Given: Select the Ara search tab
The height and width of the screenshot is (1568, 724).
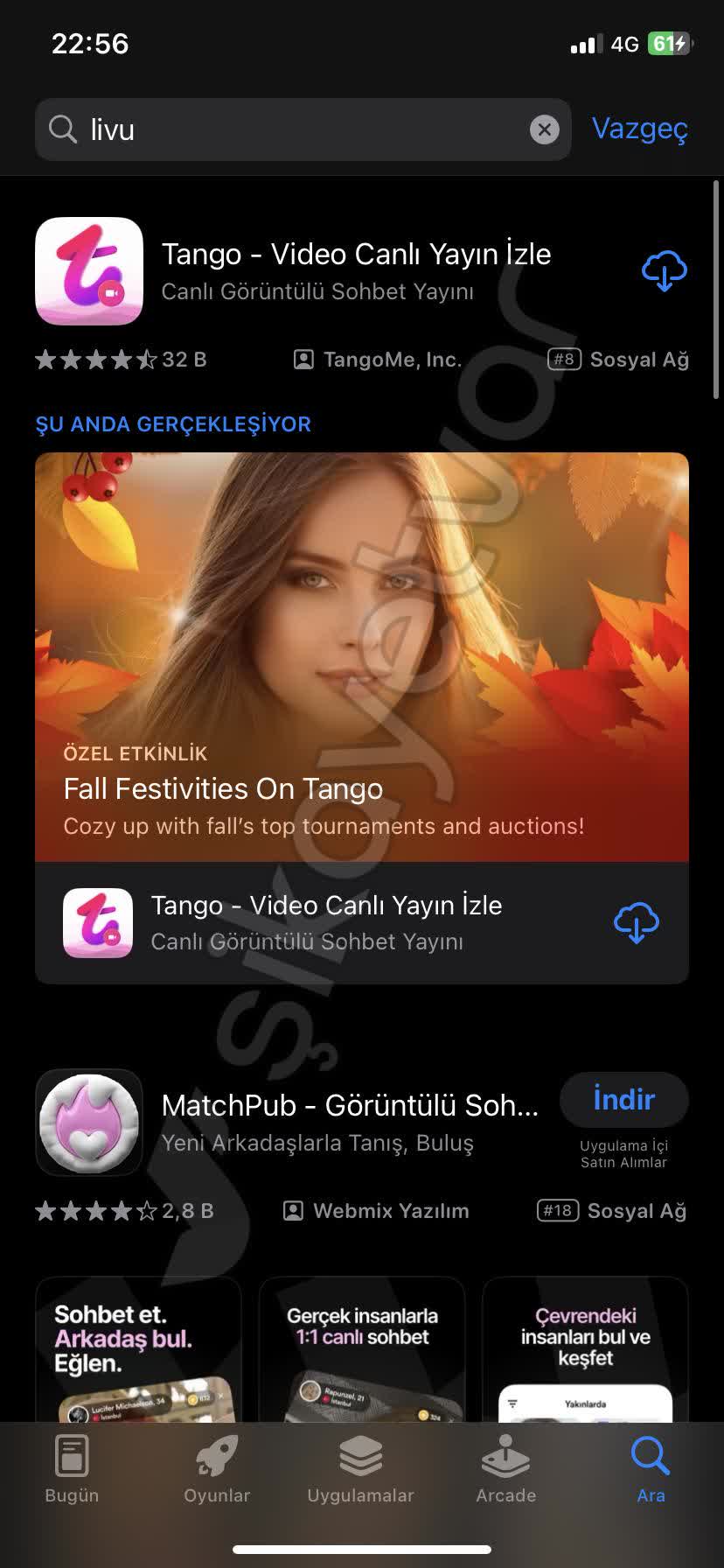Looking at the screenshot, I should (651, 1470).
